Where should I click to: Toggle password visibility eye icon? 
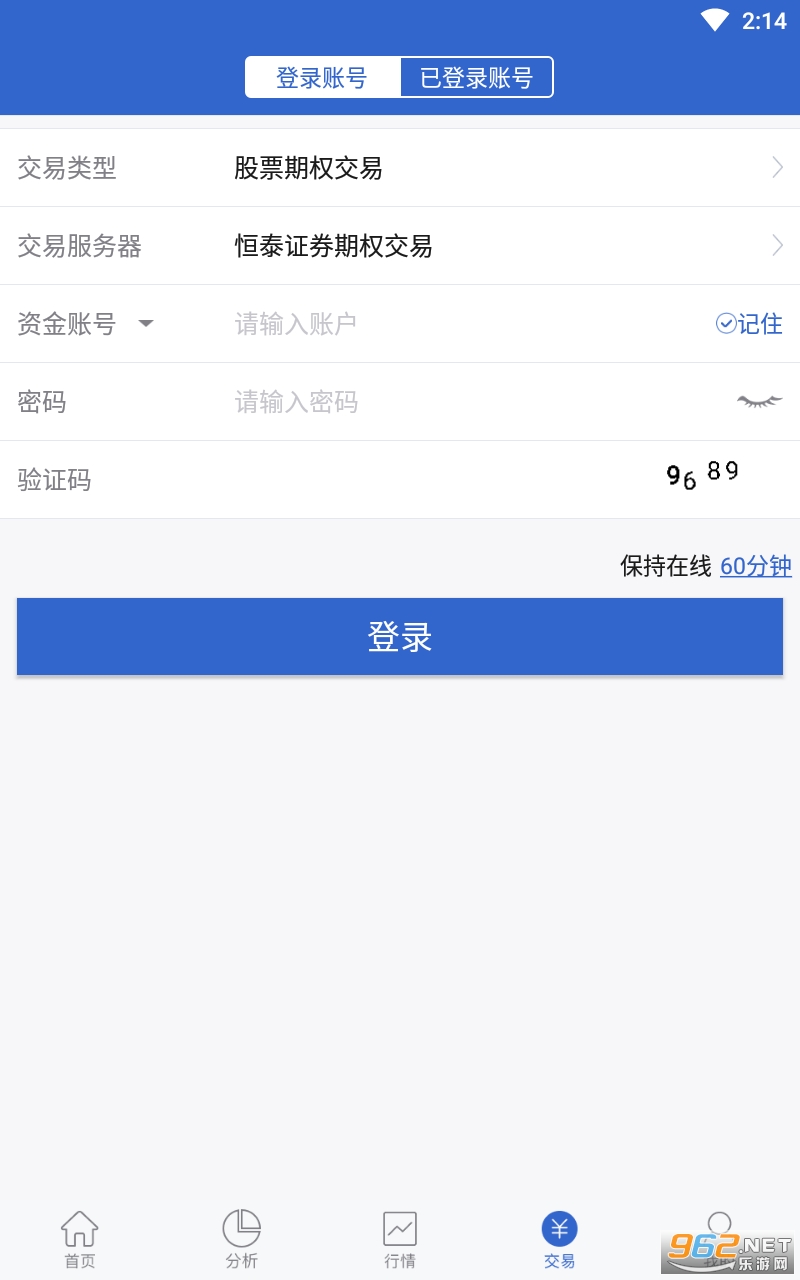pyautogui.click(x=759, y=402)
